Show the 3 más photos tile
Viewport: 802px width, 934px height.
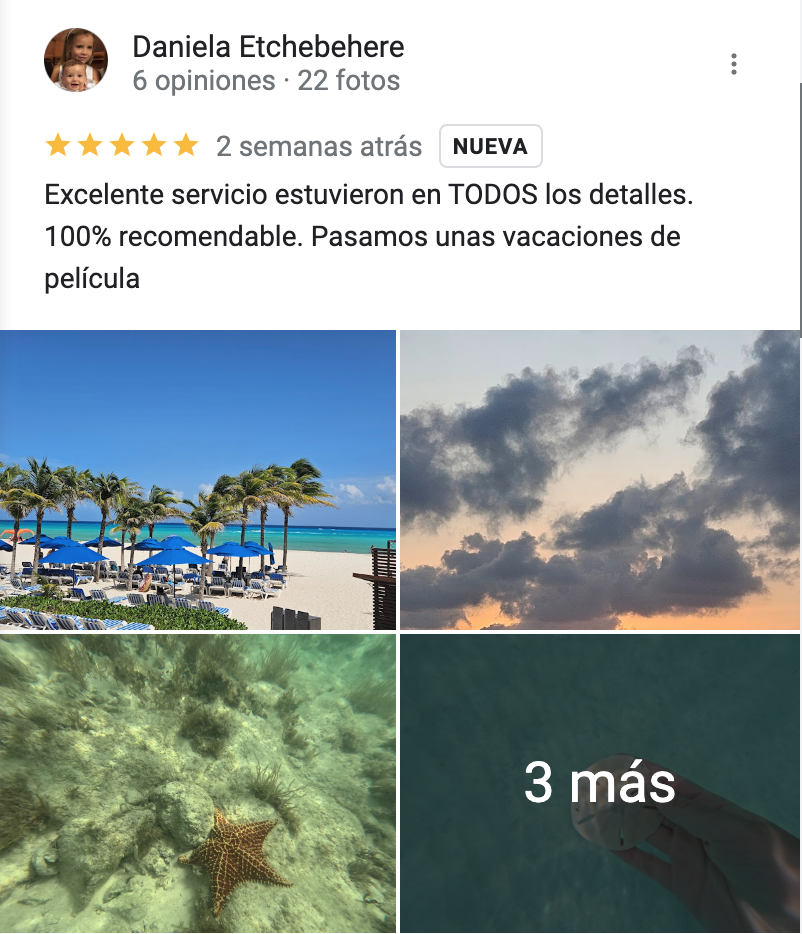[600, 784]
